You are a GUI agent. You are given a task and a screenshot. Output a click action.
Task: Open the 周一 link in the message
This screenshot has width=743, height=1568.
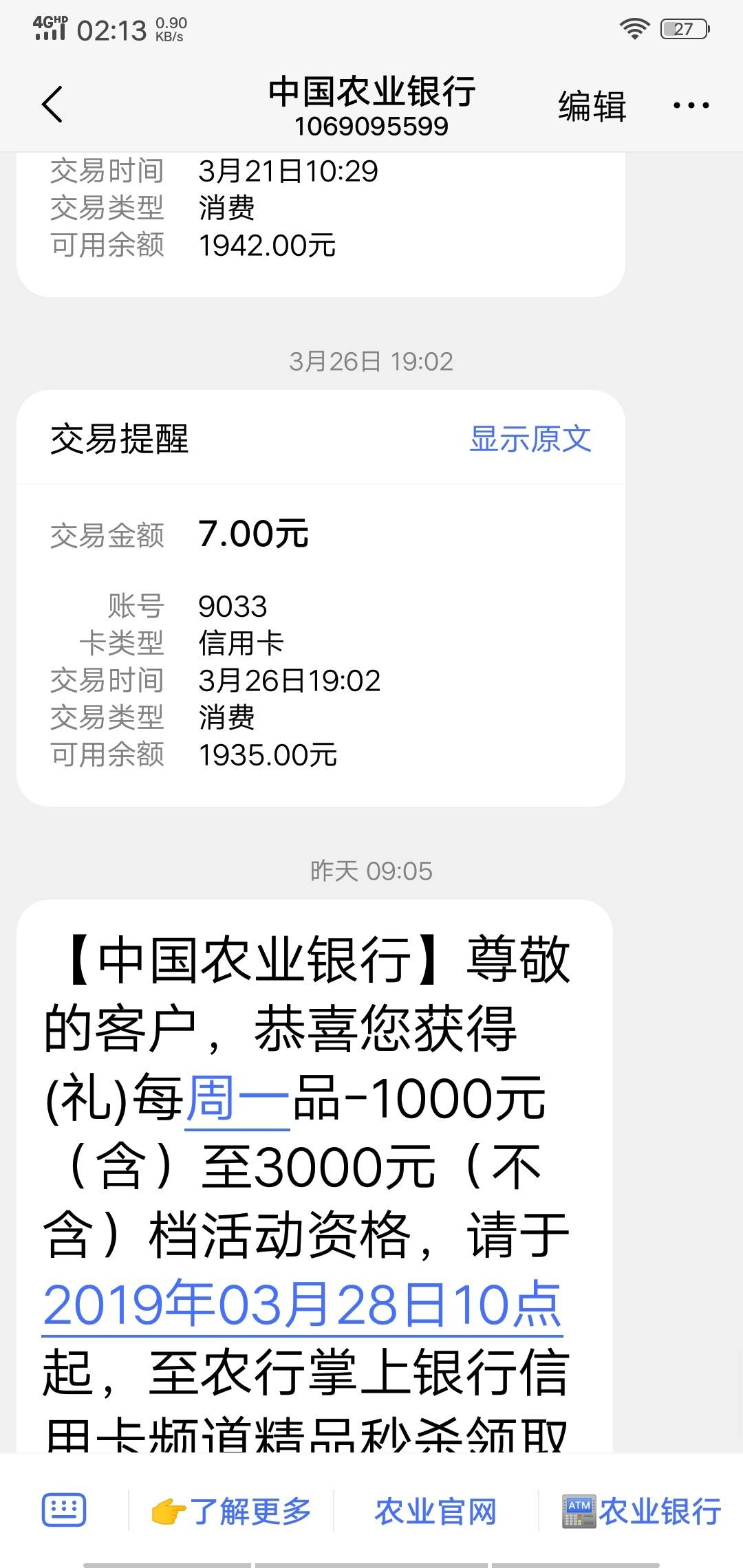pyautogui.click(x=237, y=1098)
